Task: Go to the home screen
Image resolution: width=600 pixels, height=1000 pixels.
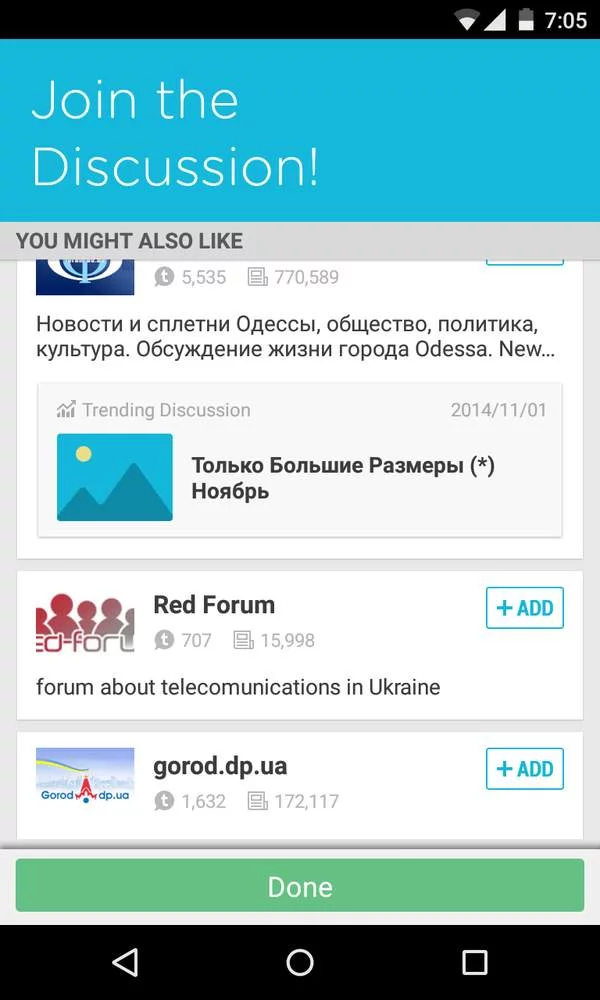Action: 300,962
